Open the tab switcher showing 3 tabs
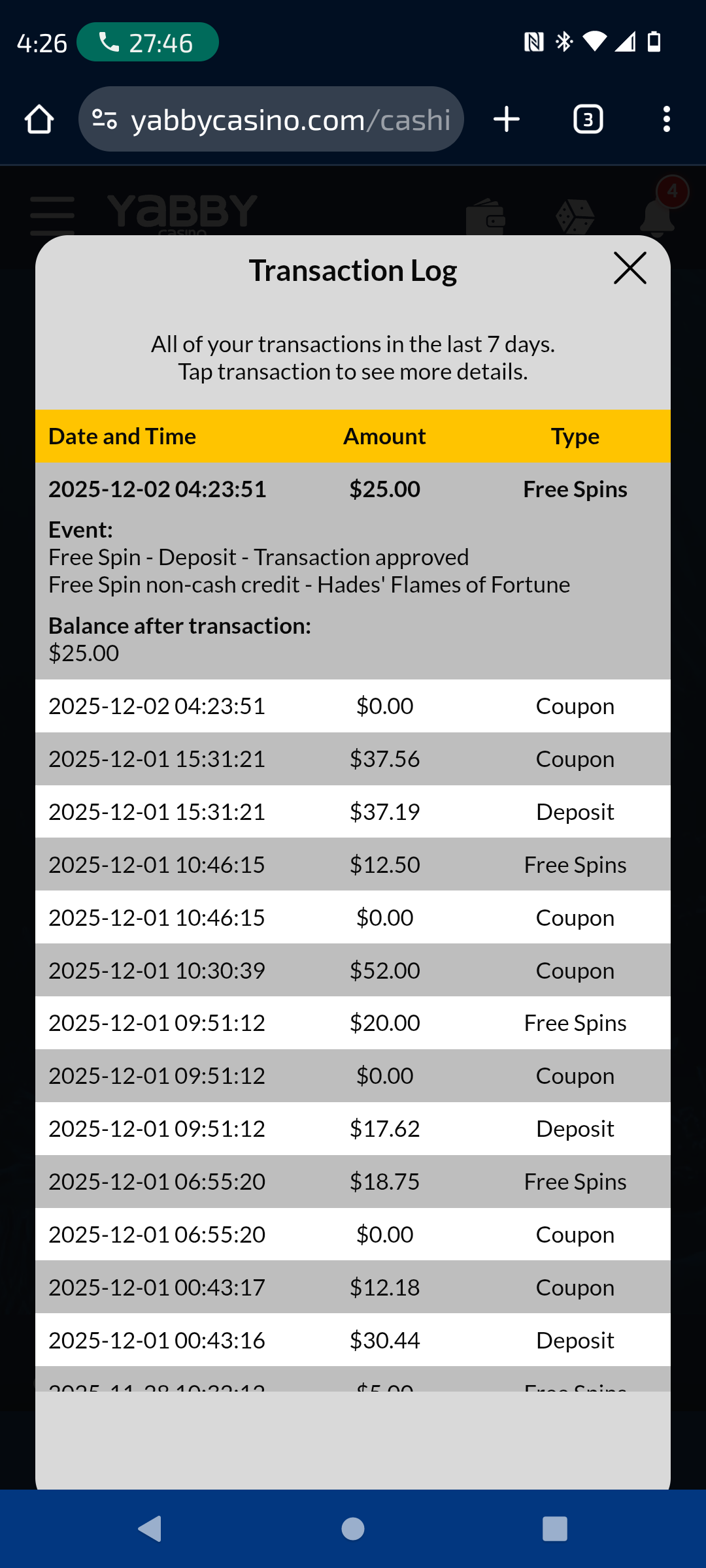 pos(588,120)
